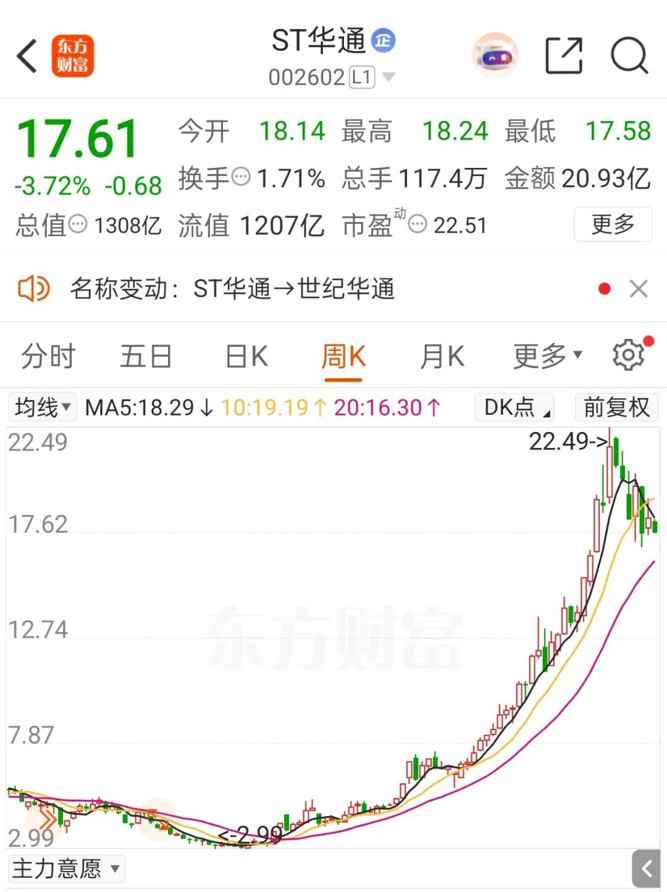Open stock search magnifier
667x892 pixels.
(x=629, y=56)
